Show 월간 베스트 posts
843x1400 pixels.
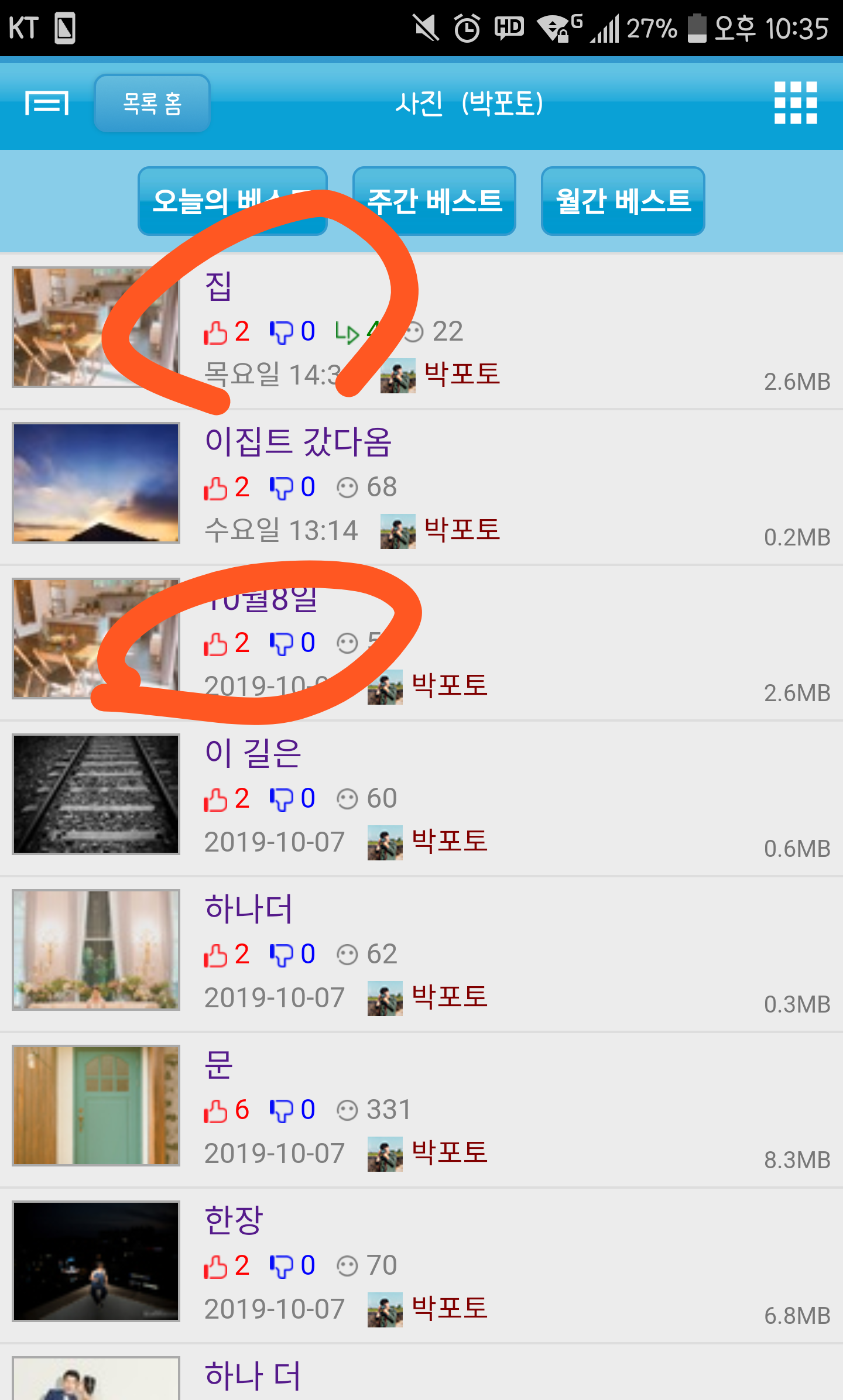[x=623, y=201]
